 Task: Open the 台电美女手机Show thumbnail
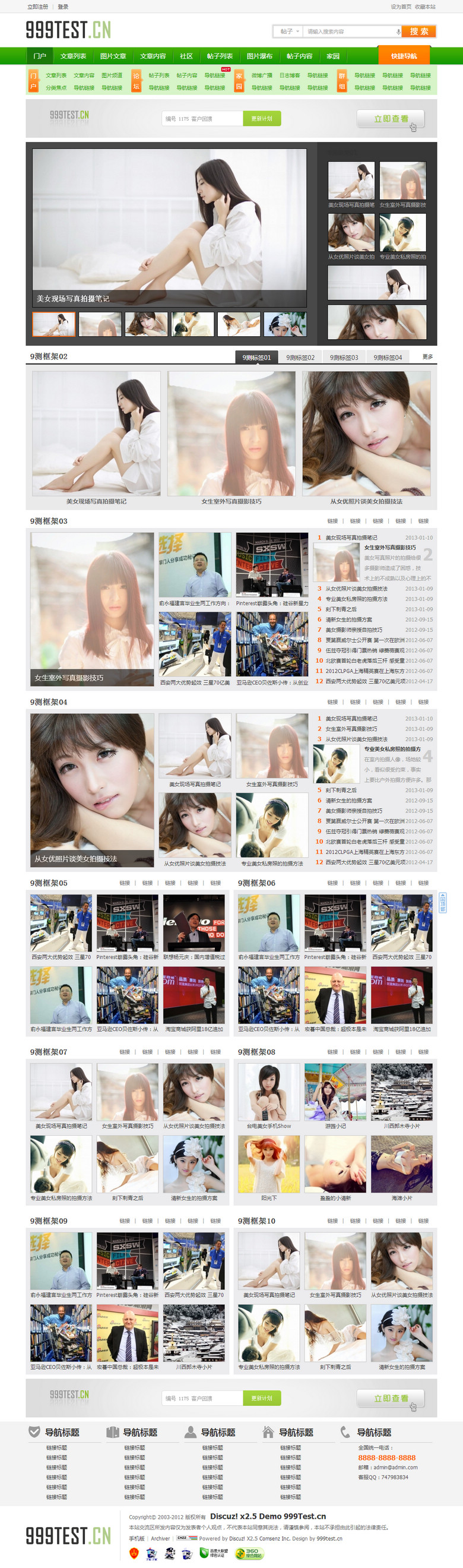[269, 1092]
